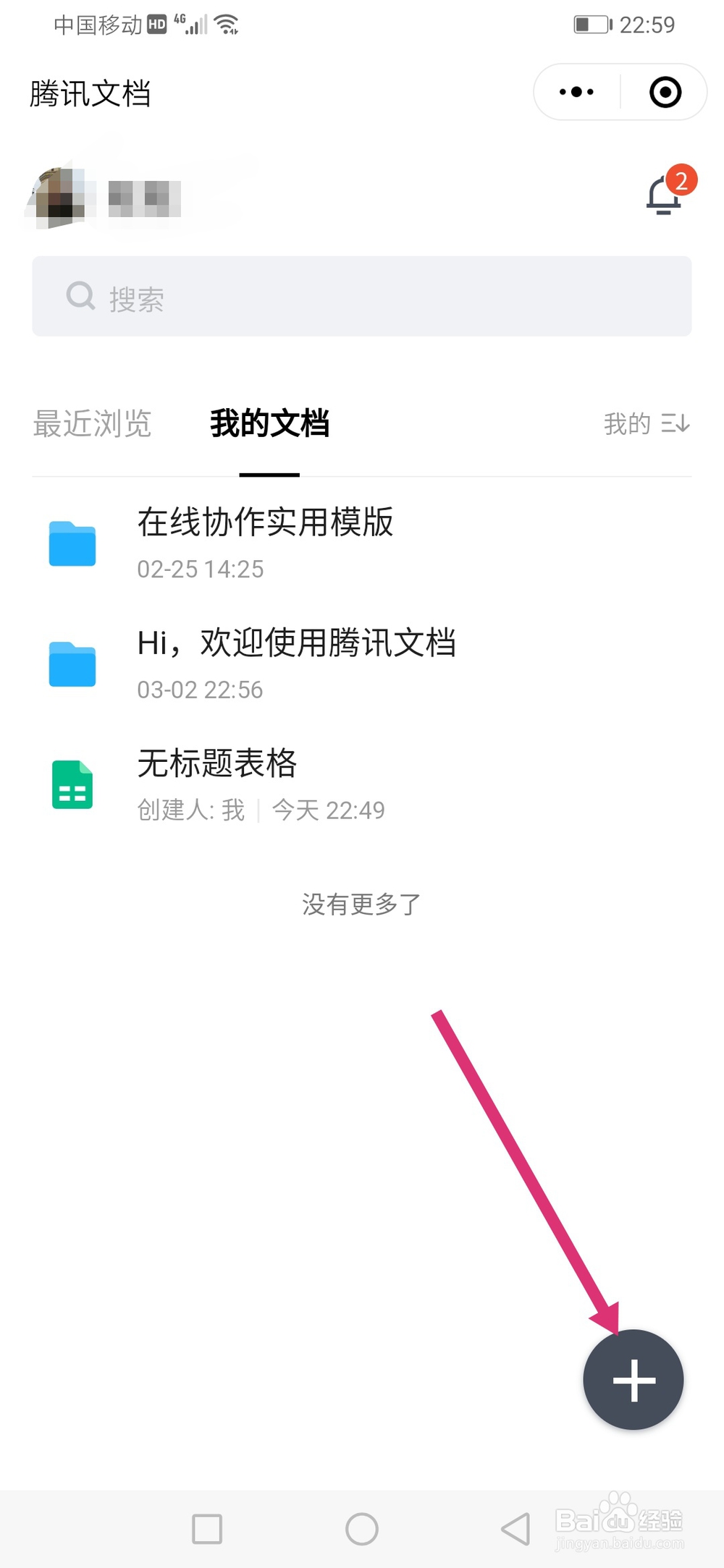Open the Hi，欢迎使用腾讯文档 folder icon
The width and height of the screenshot is (724, 1568).
pyautogui.click(x=72, y=664)
